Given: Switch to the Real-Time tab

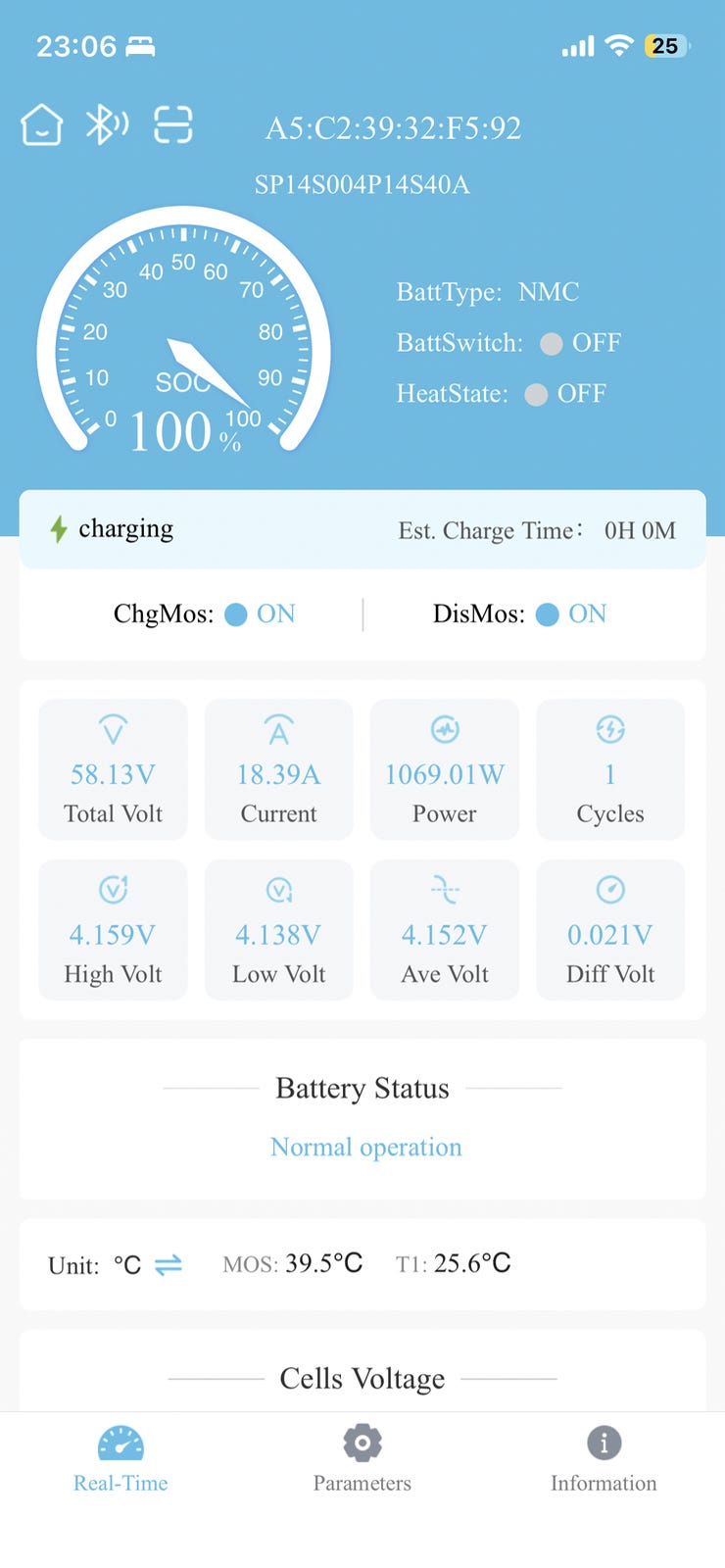Looking at the screenshot, I should click(121, 1459).
